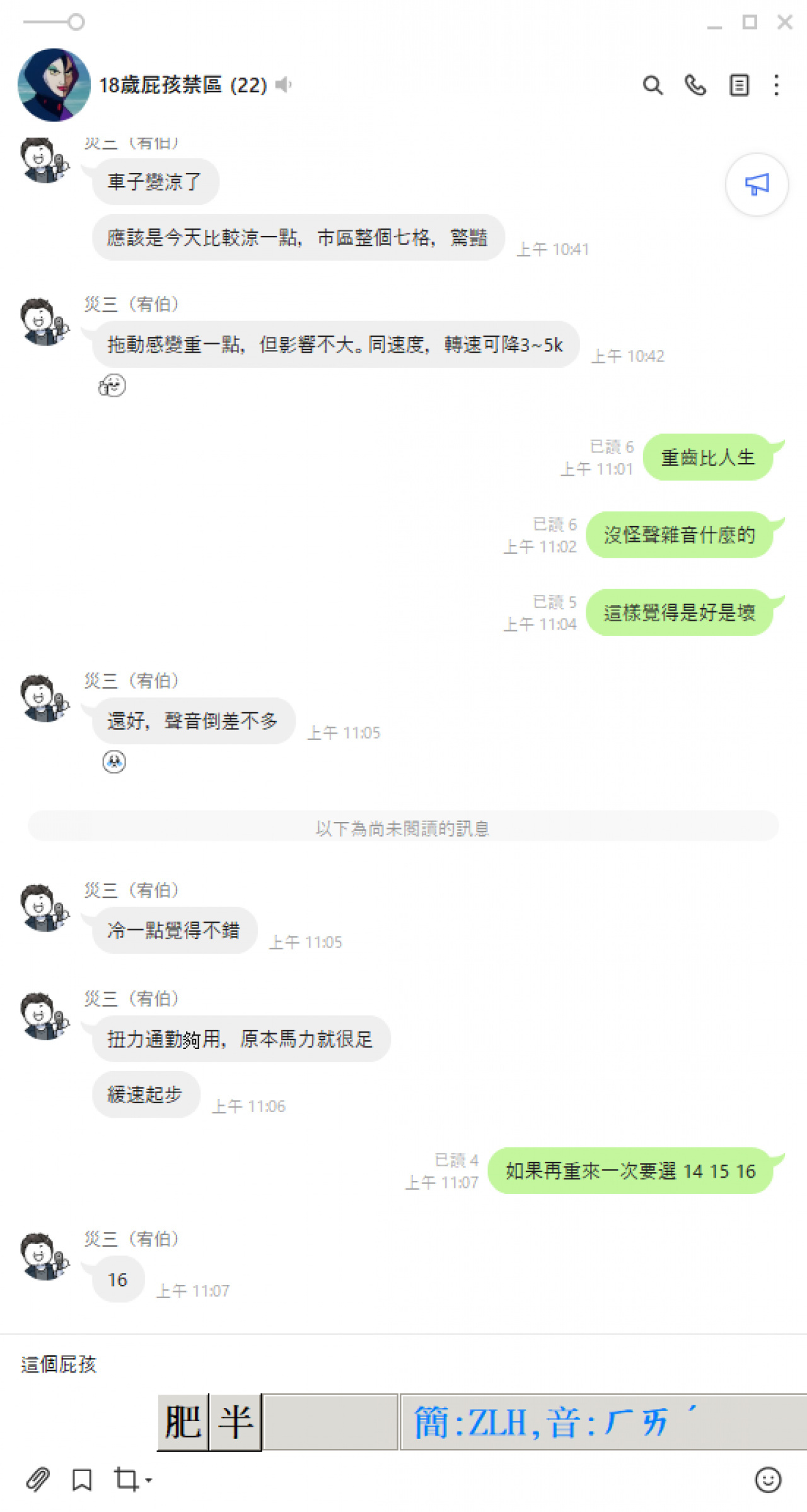
Task: Search within this chat
Action: tap(653, 85)
